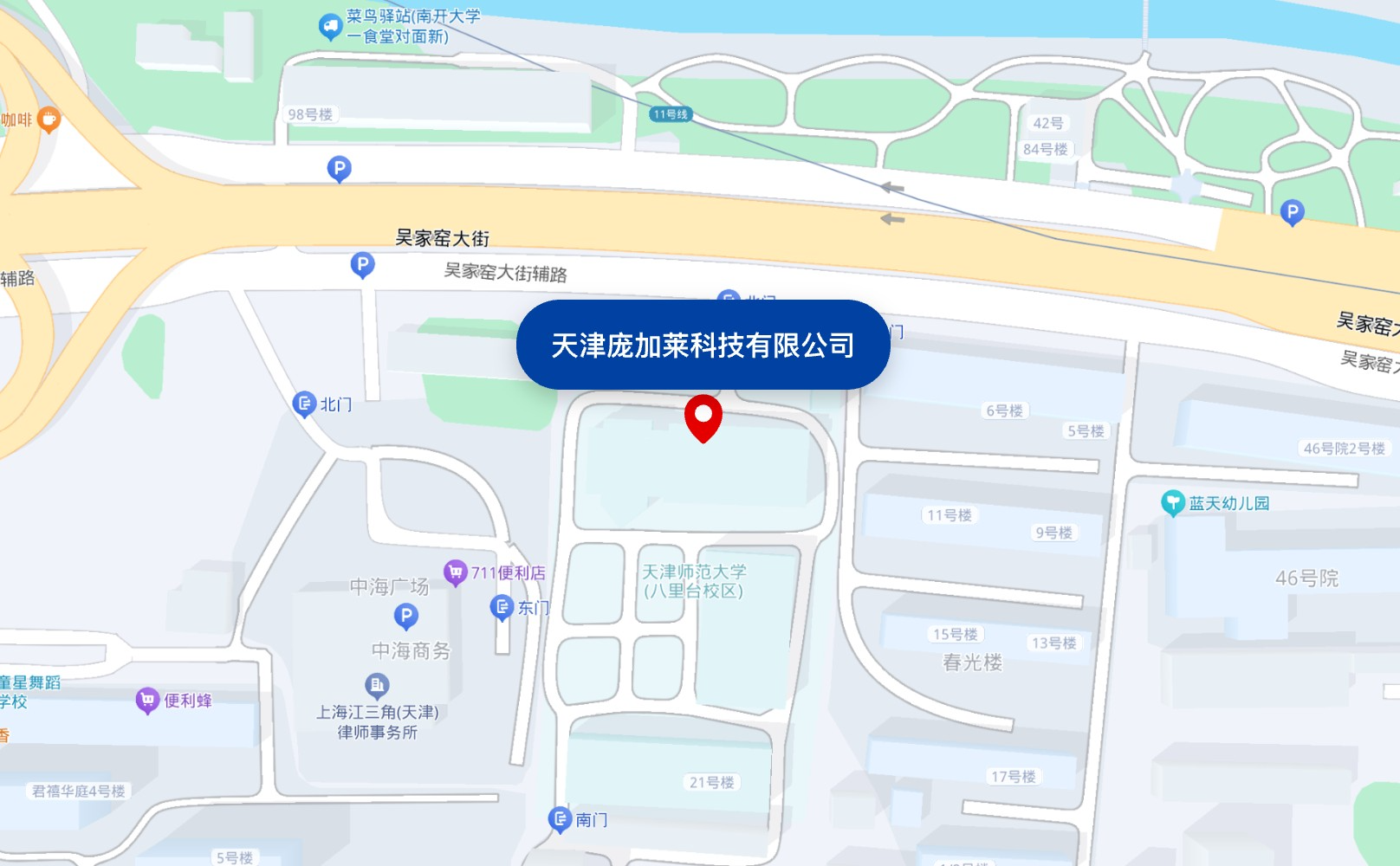Open the 711便利店 point of interest
This screenshot has width=1400, height=866.
click(456, 572)
